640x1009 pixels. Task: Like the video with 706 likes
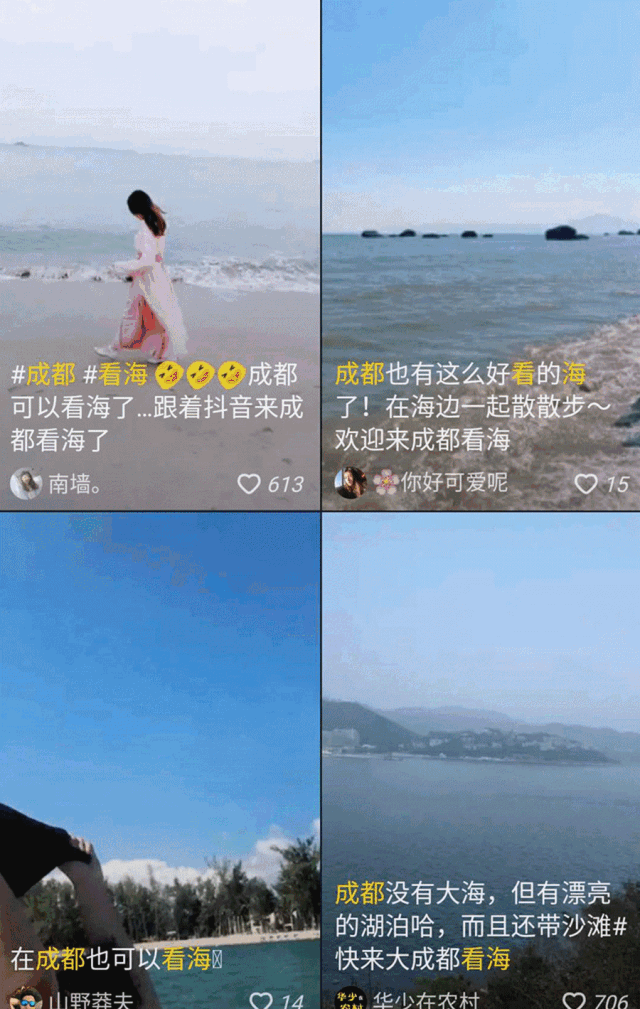574,1000
